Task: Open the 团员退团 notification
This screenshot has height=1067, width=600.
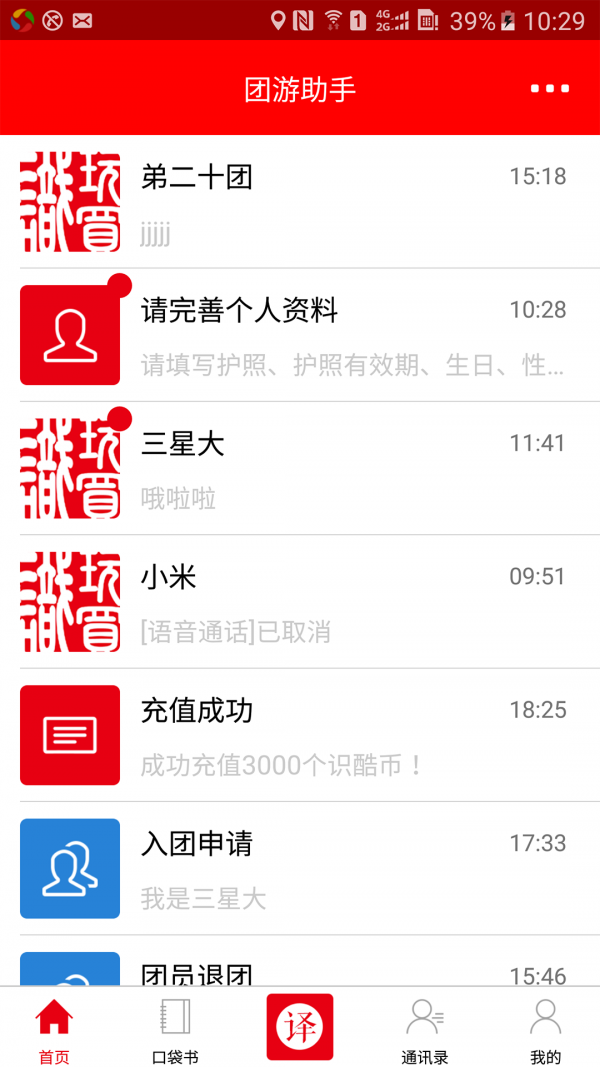Action: 300,960
